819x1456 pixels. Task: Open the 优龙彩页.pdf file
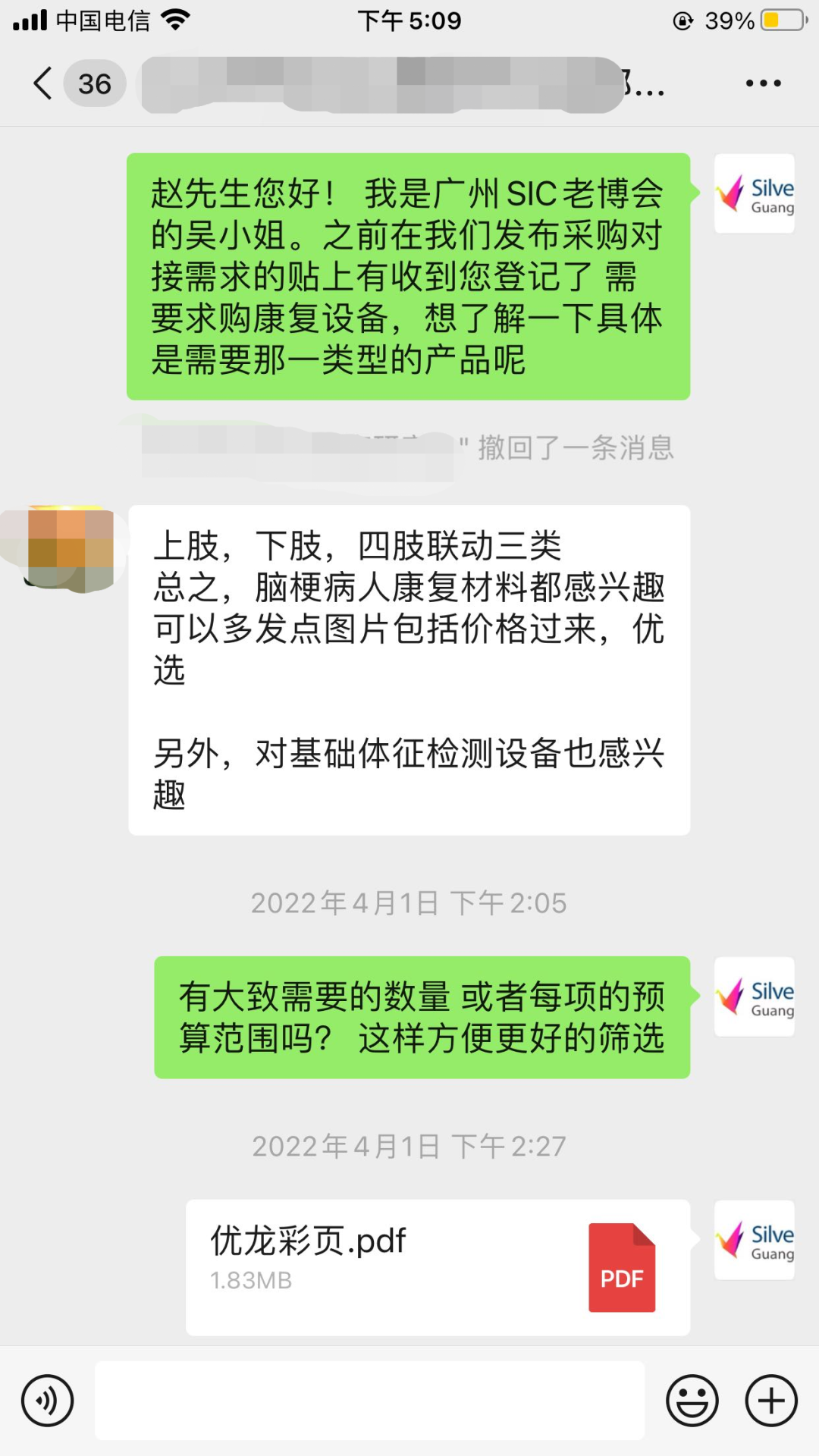click(x=438, y=1267)
